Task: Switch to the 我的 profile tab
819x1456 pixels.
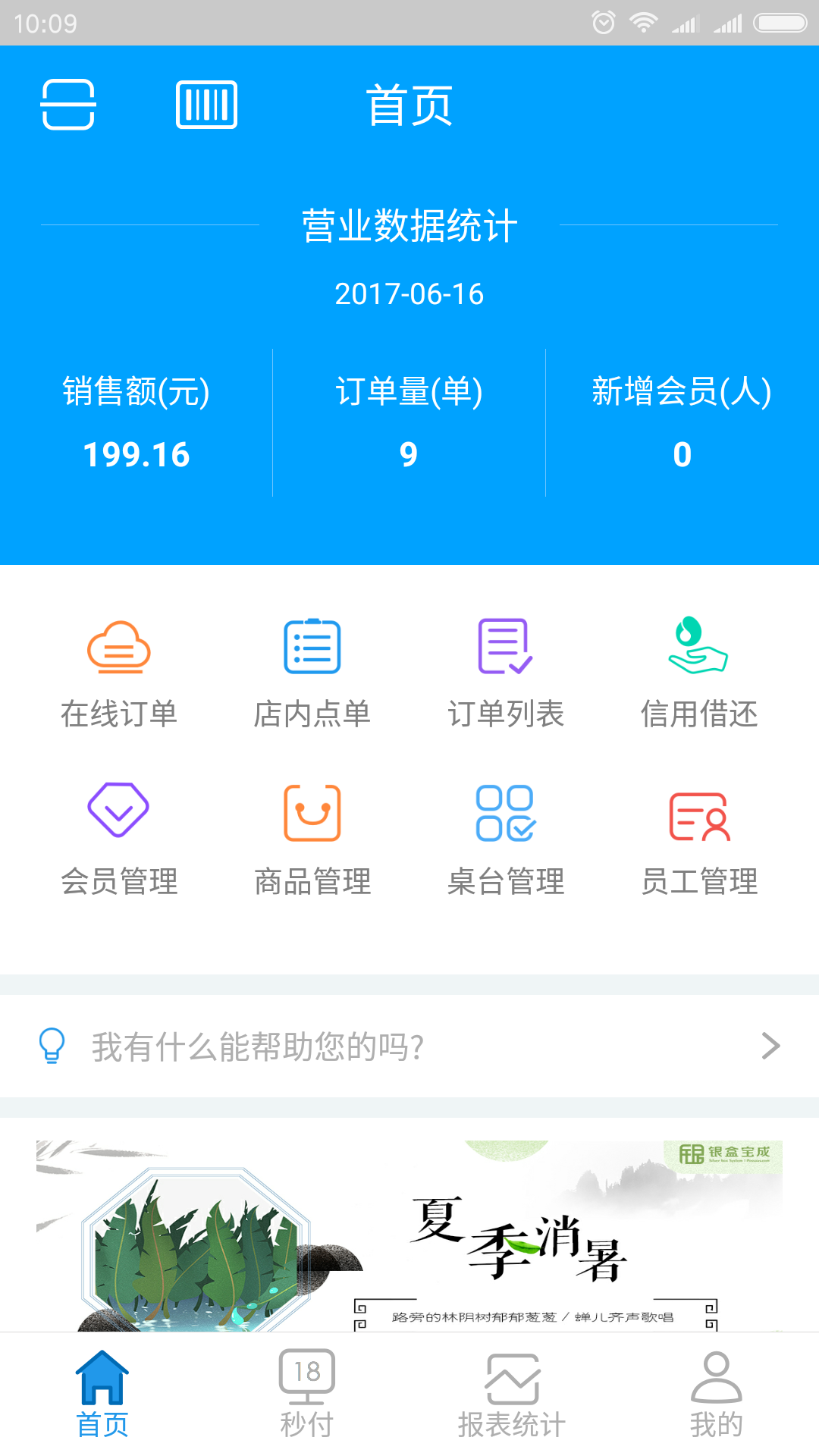Action: point(716,1394)
